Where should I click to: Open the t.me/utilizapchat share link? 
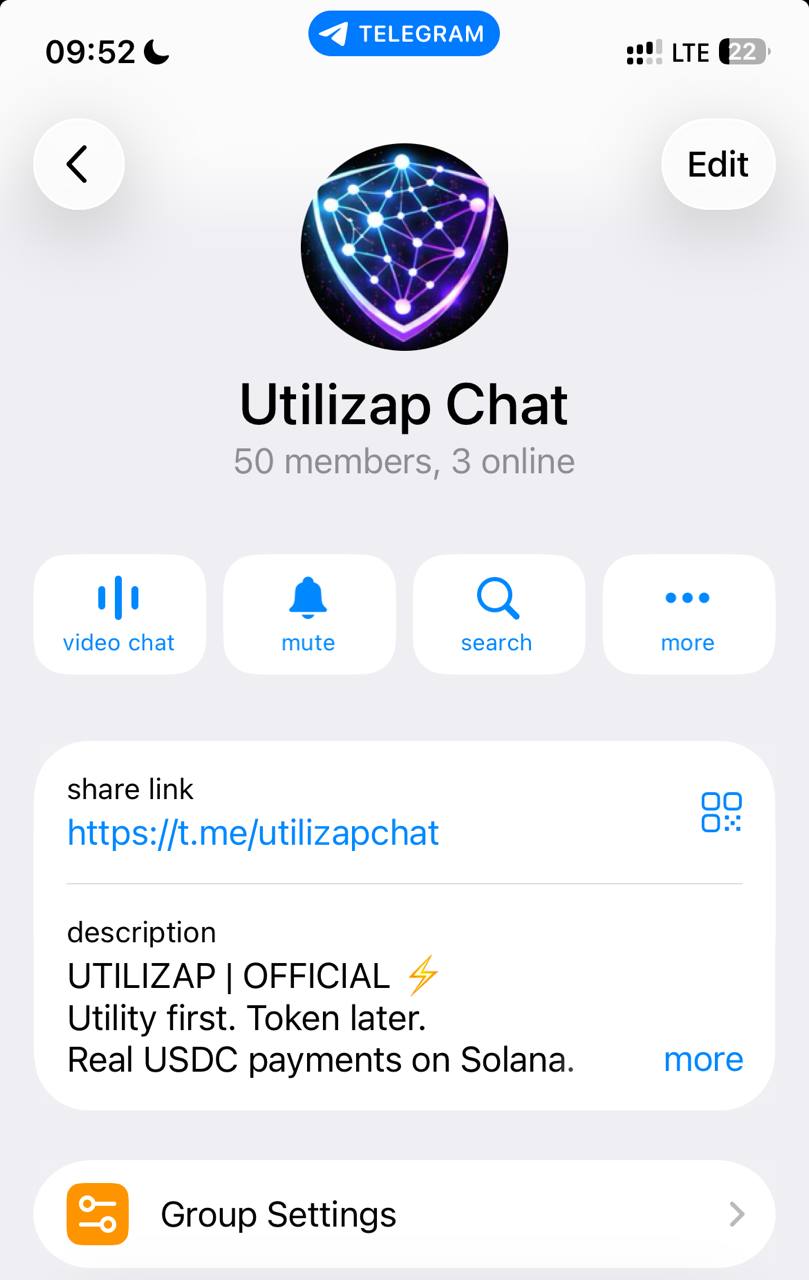253,832
